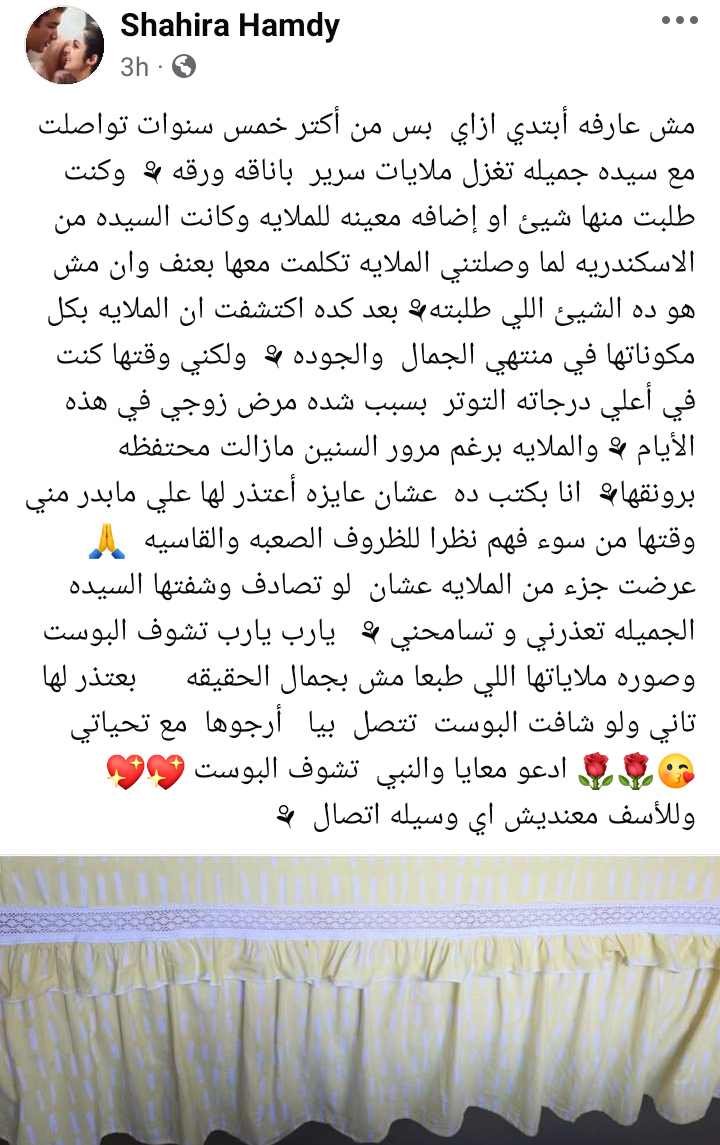The height and width of the screenshot is (1145, 720).
Task: Open Shahira Hamdy's profile picture
Action: click(x=64, y=44)
